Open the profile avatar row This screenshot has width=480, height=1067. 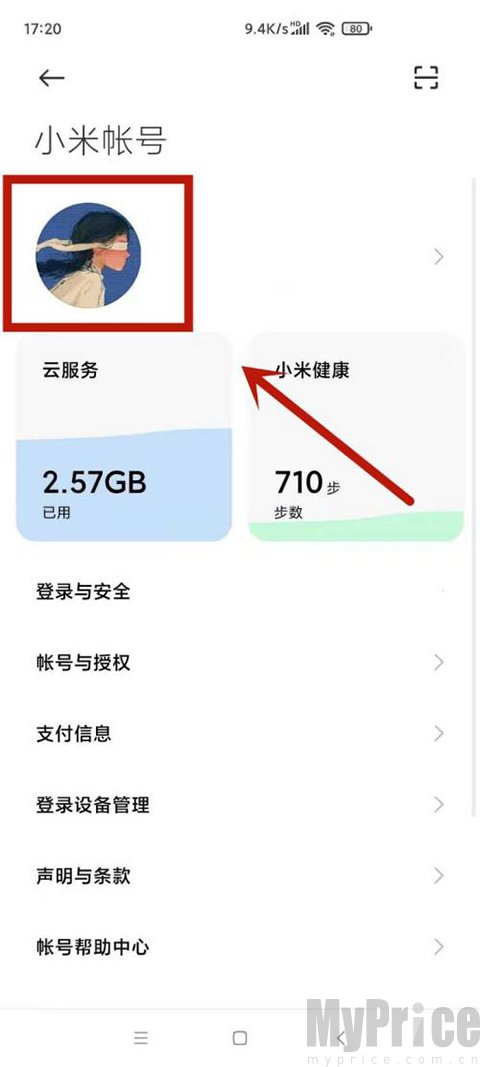click(x=240, y=255)
